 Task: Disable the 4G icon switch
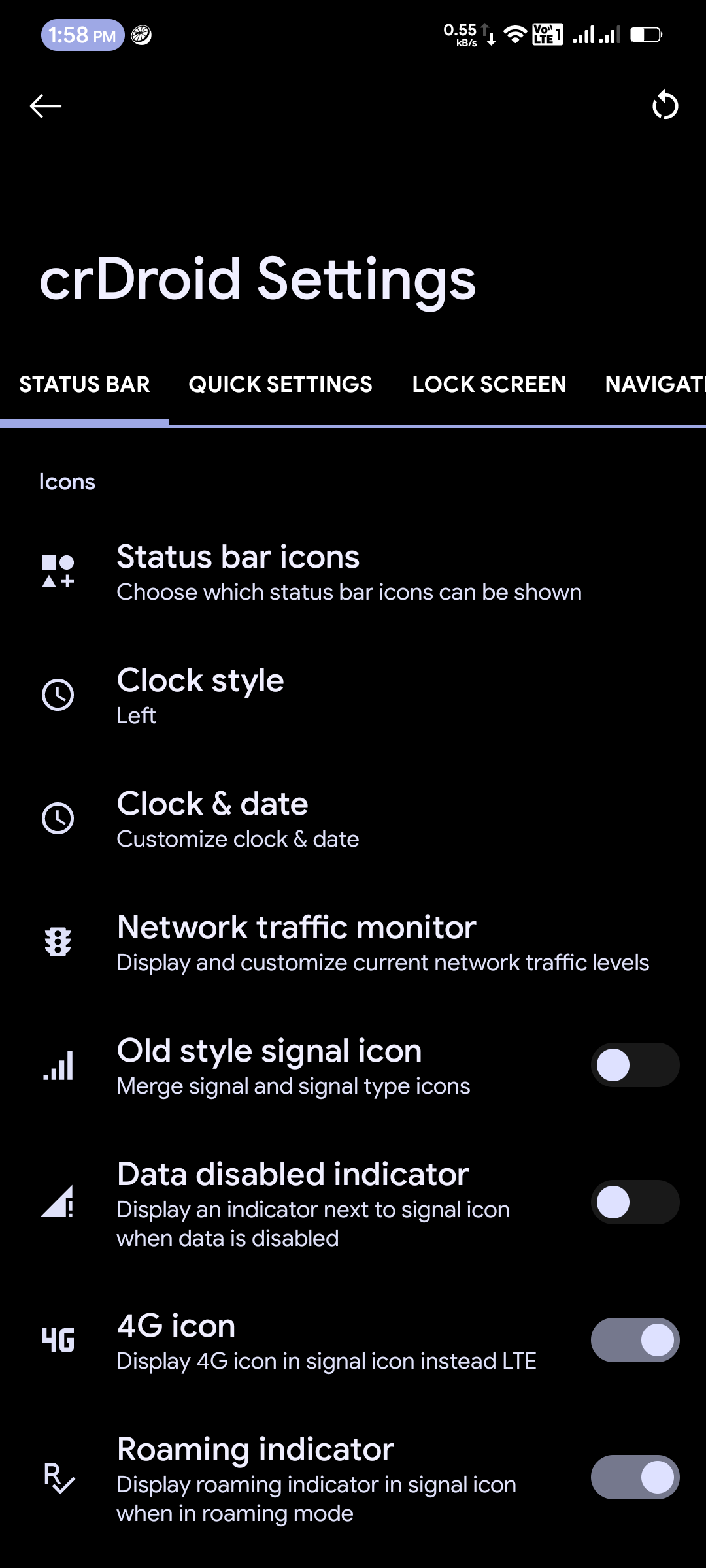(635, 1340)
